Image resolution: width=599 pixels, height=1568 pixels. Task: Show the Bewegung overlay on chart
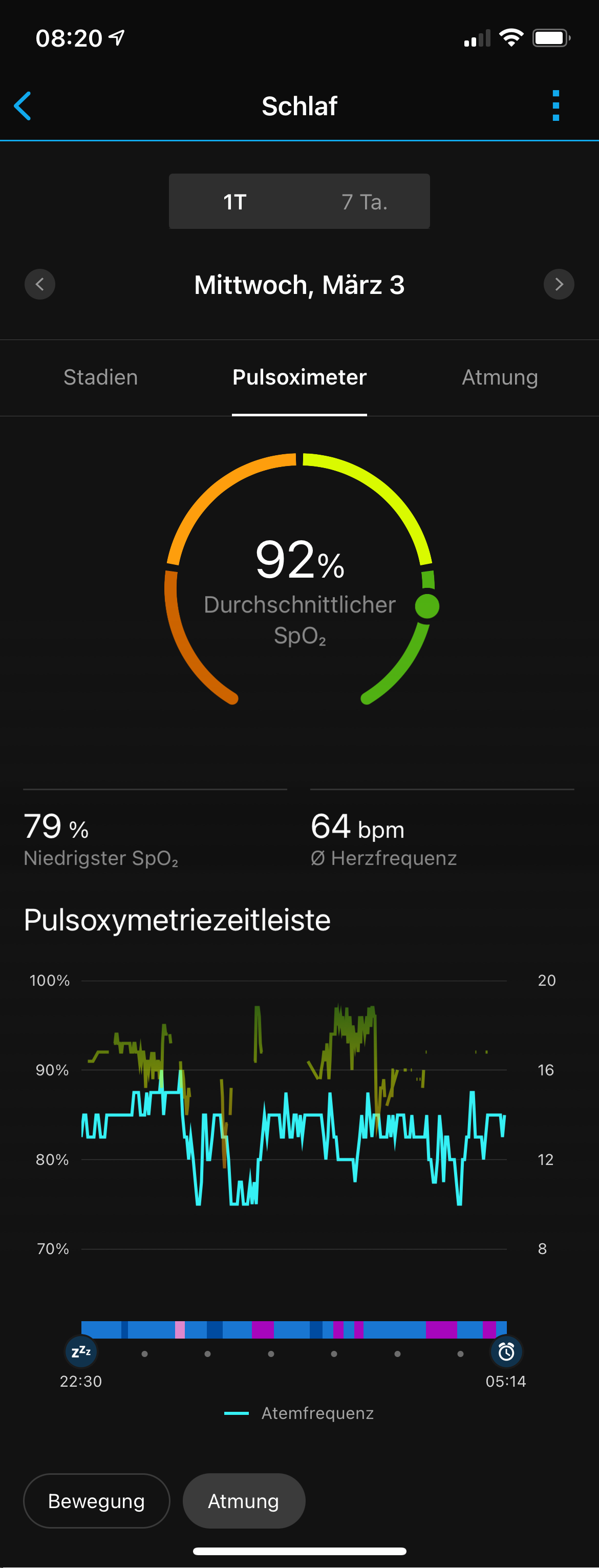[x=96, y=1500]
